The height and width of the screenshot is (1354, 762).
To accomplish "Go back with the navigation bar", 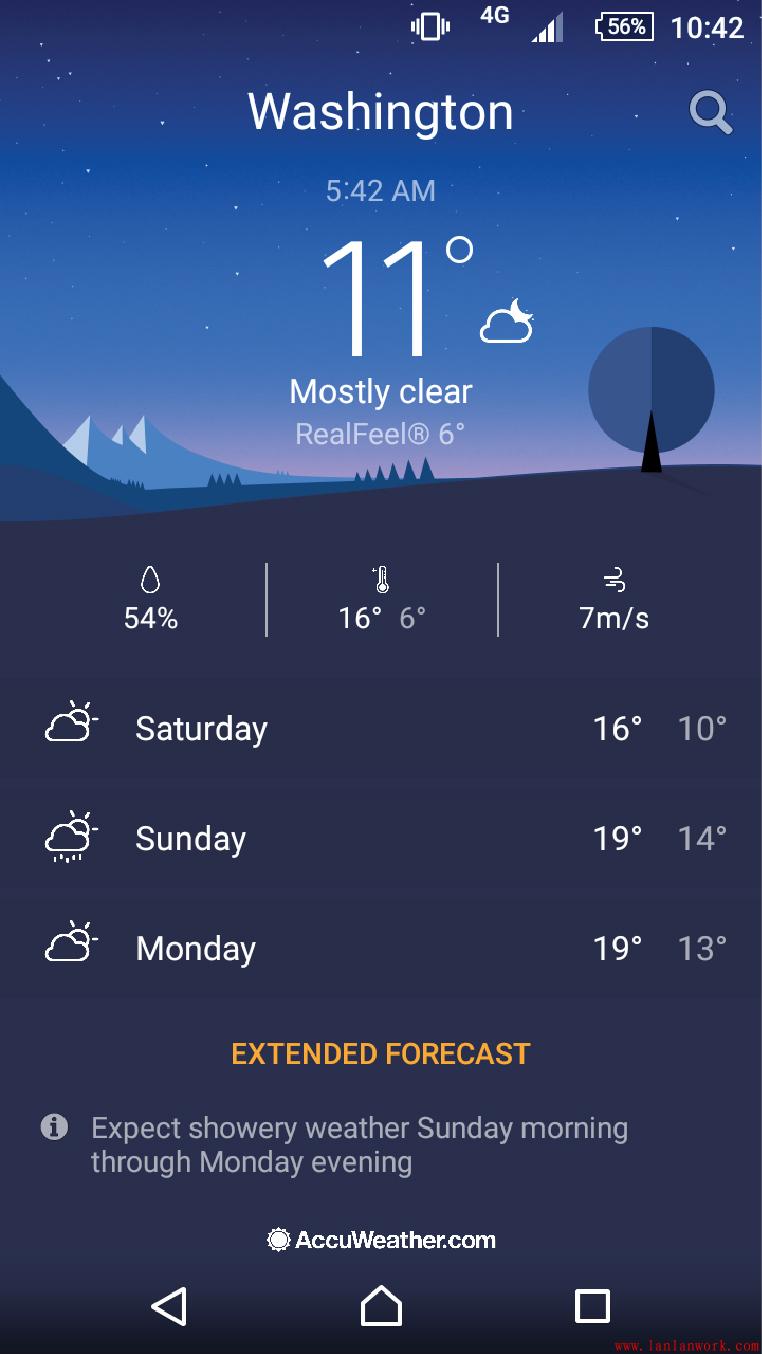I will (x=169, y=1306).
